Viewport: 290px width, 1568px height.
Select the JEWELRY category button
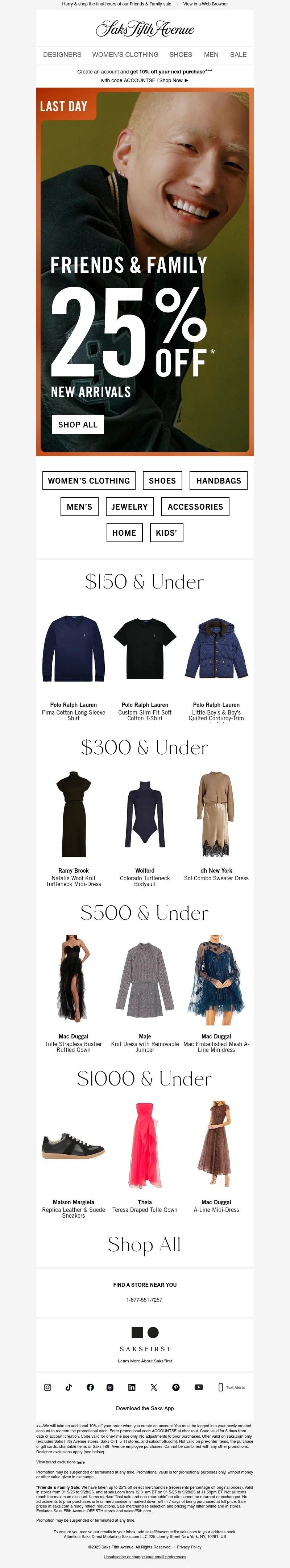(x=129, y=506)
